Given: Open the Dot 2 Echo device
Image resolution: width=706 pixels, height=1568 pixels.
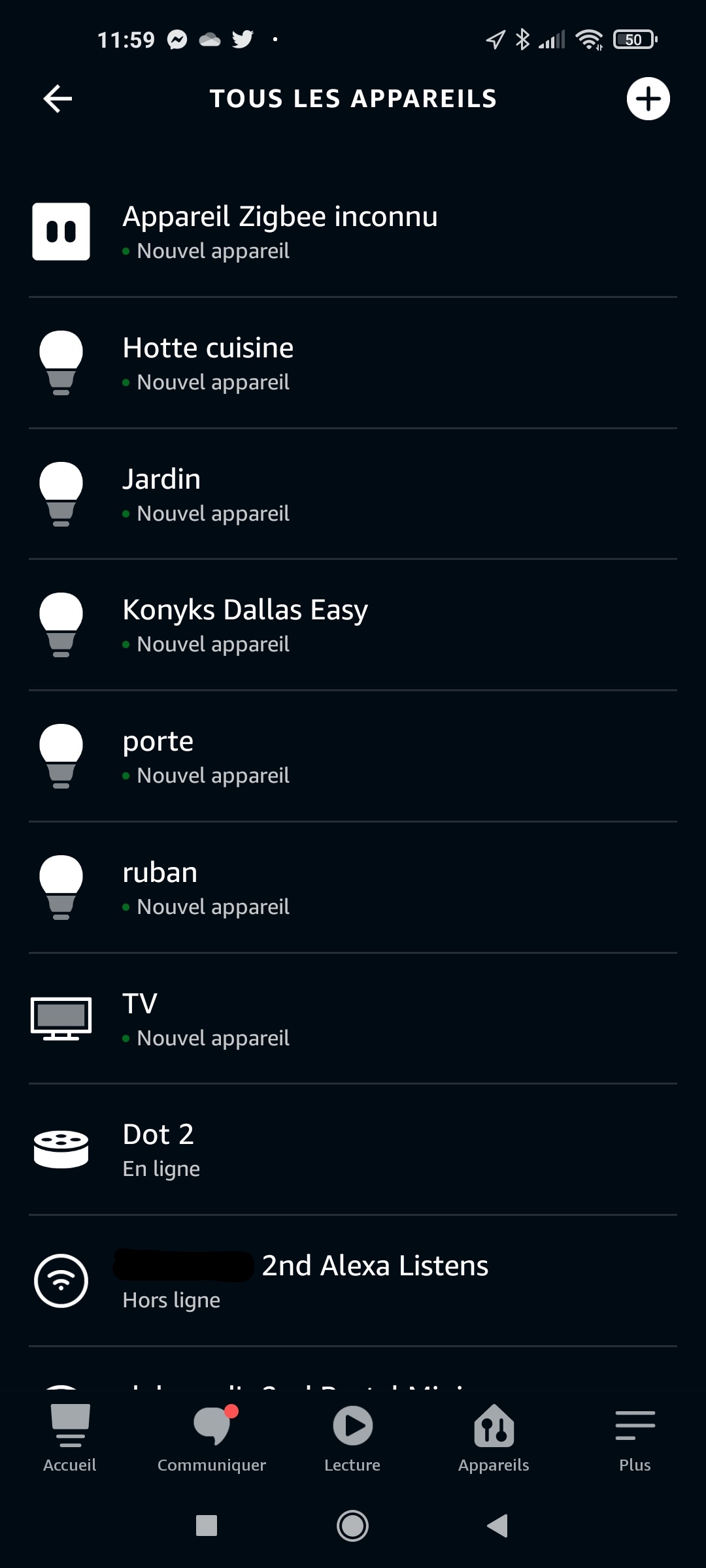Looking at the screenshot, I should click(353, 1150).
